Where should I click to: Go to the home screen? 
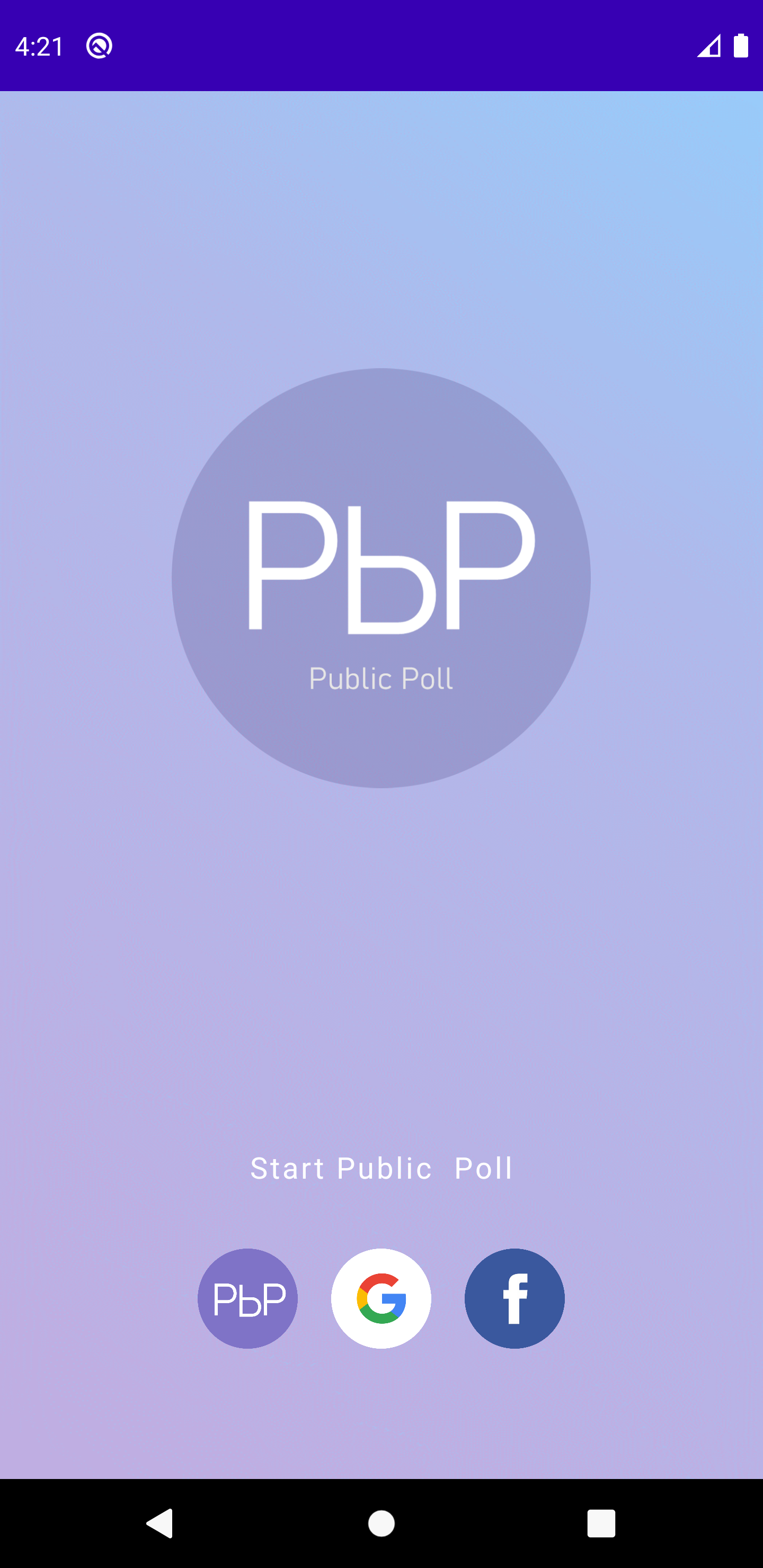(x=381, y=1524)
